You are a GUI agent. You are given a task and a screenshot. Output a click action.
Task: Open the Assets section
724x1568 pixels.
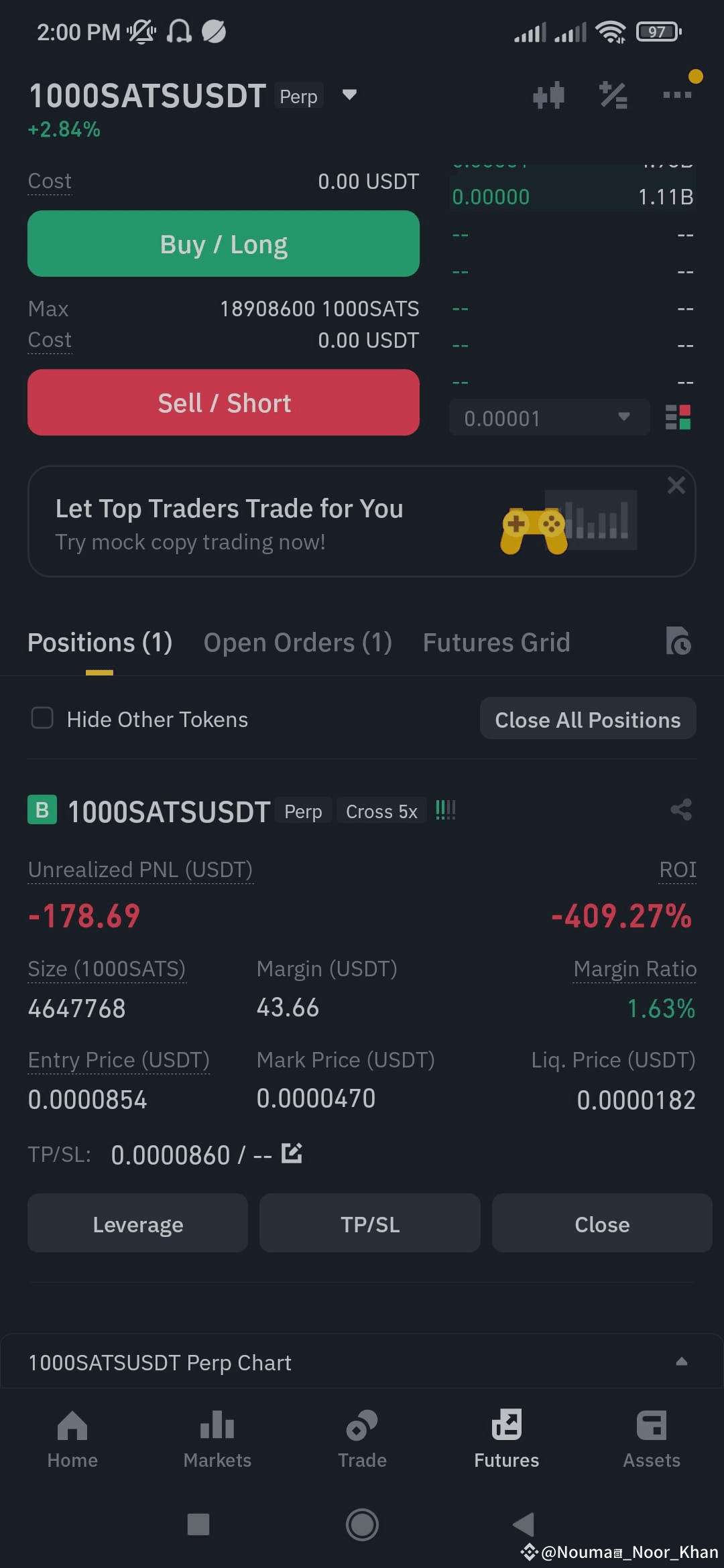651,1441
